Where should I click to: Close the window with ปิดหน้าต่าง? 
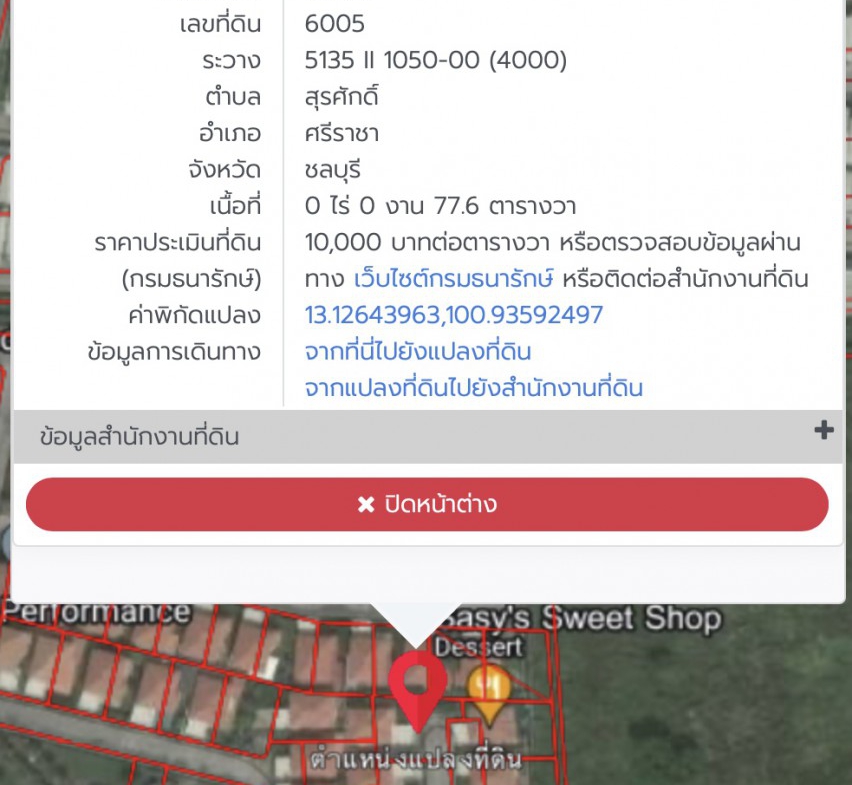[427, 504]
